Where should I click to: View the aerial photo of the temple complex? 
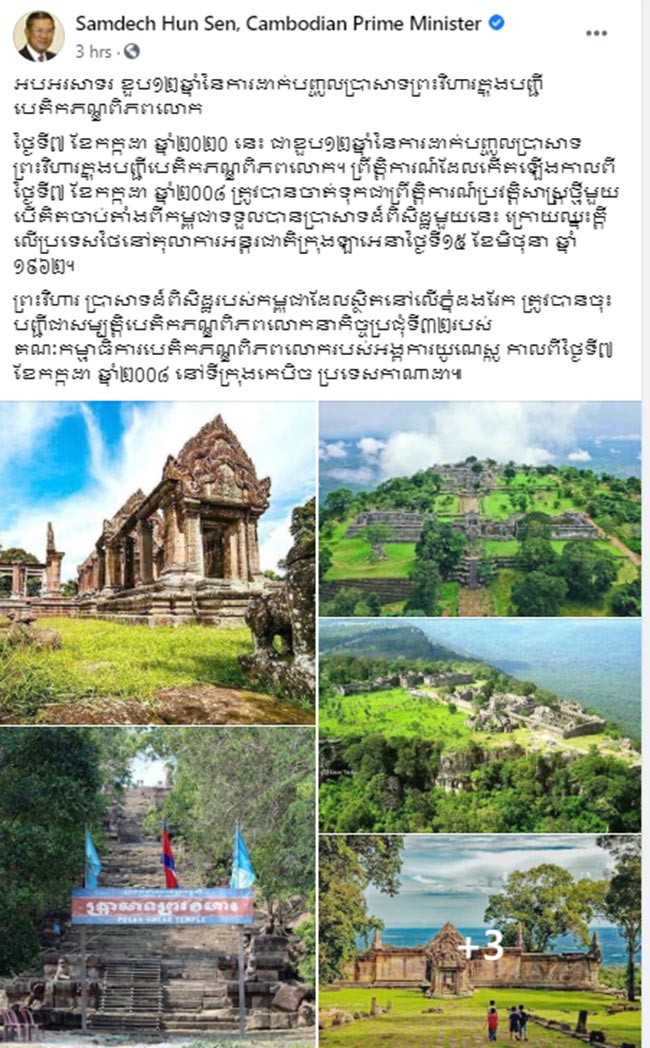[x=480, y=508]
